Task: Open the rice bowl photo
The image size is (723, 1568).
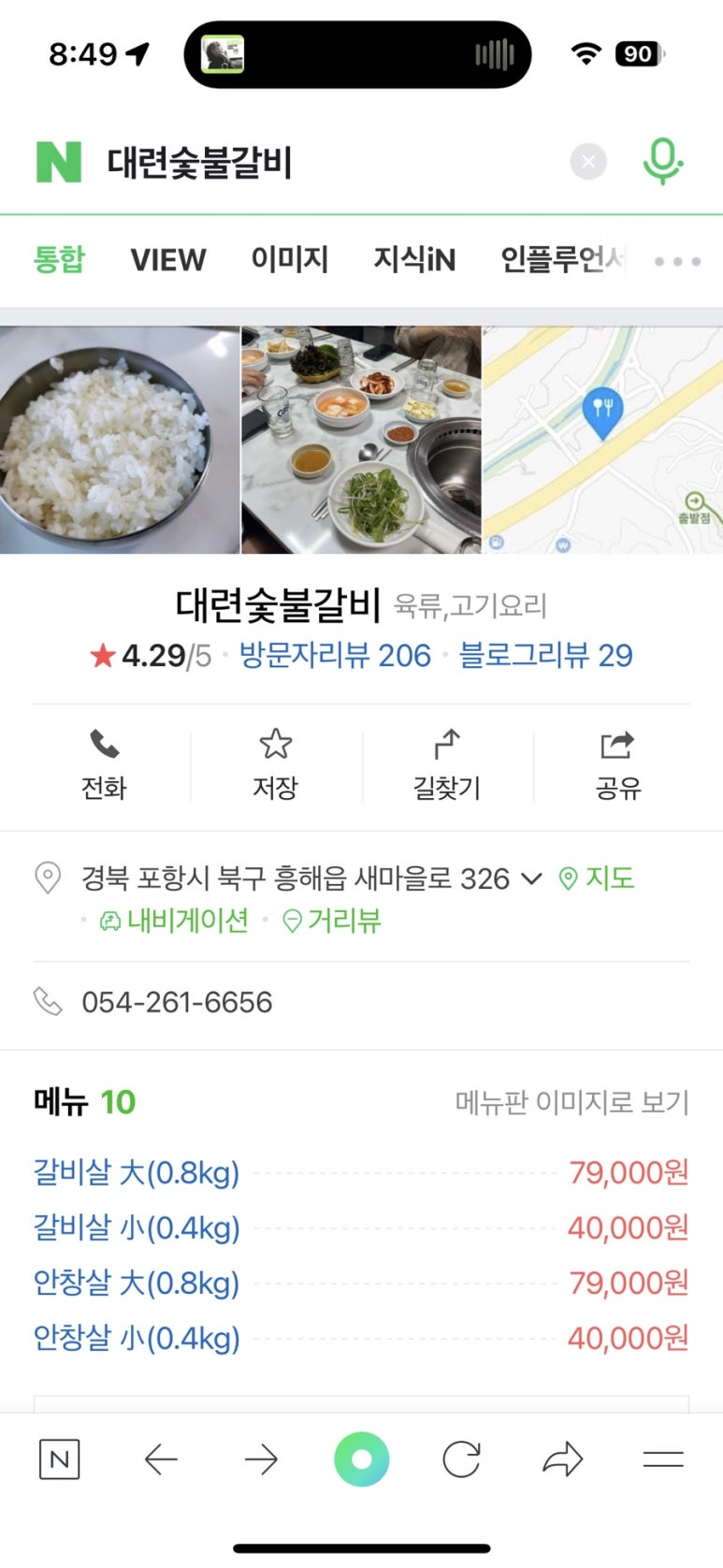Action: pos(120,440)
